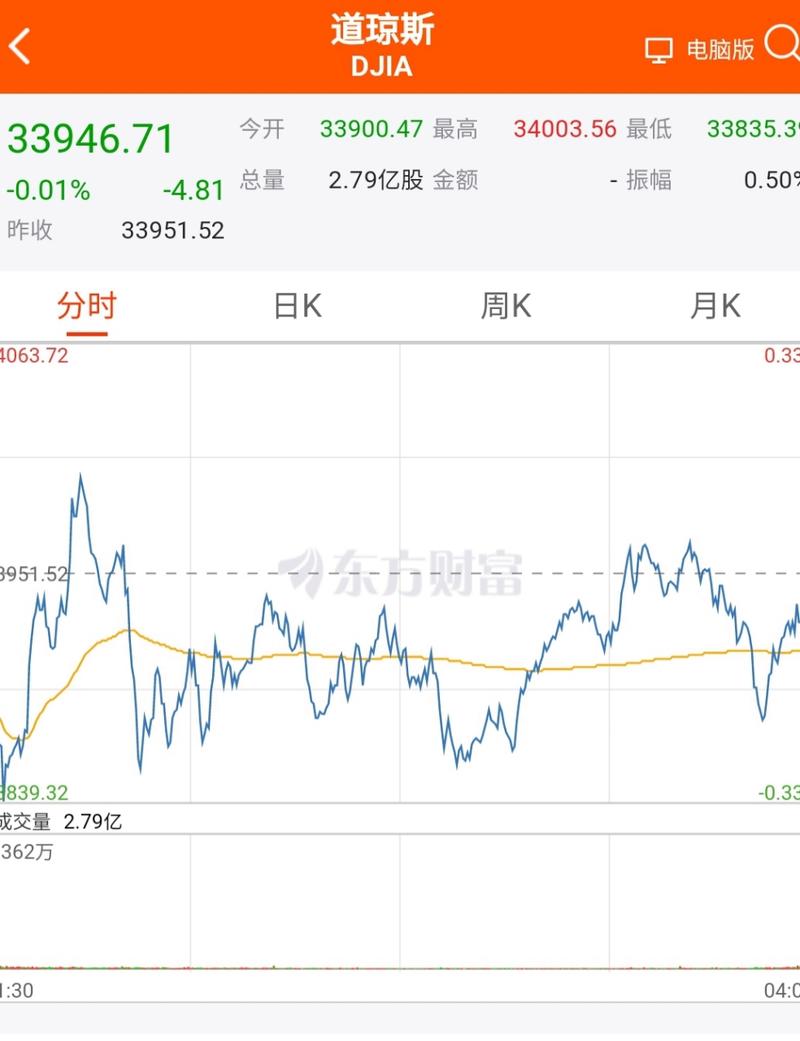
Task: Select the 分时 chart tab
Action: (x=87, y=306)
